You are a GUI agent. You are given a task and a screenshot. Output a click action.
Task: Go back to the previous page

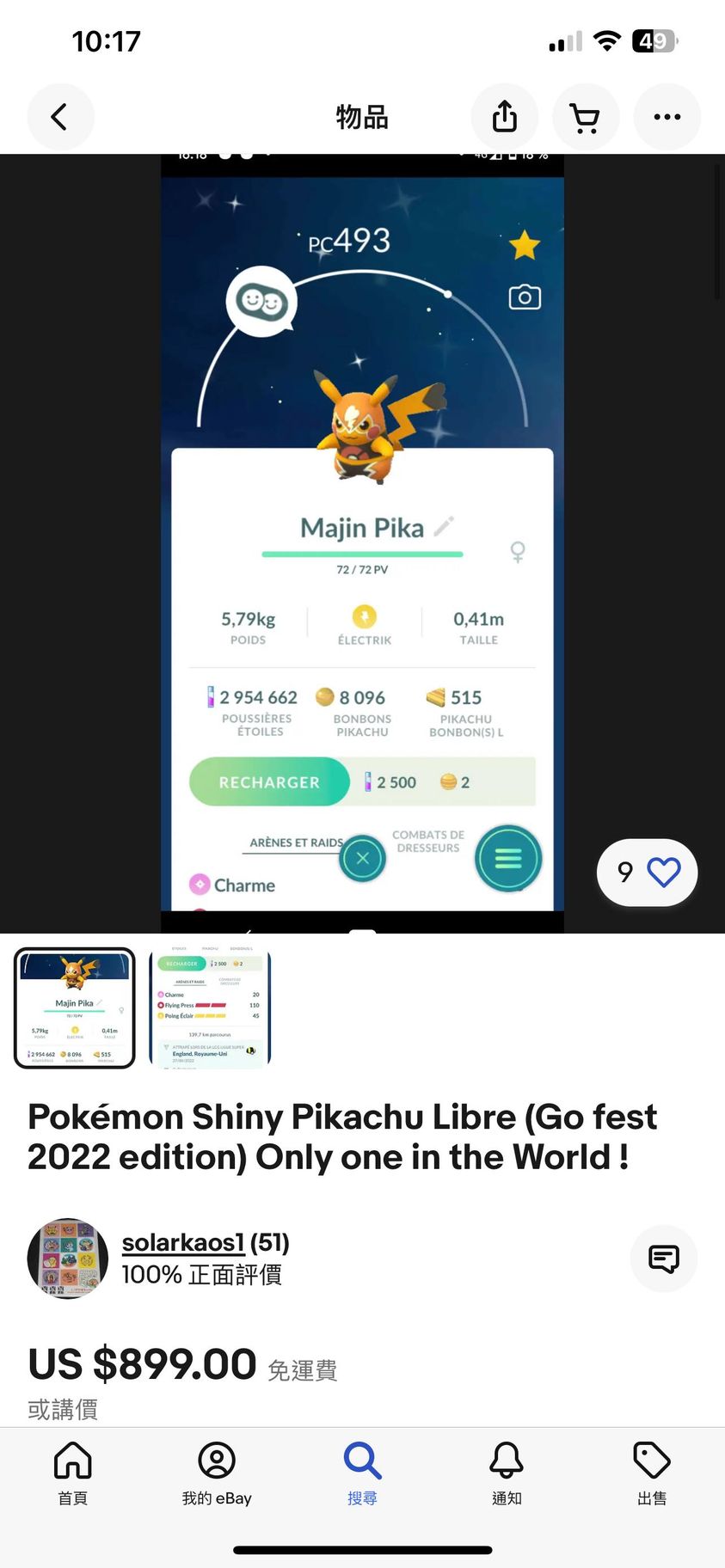pos(60,117)
